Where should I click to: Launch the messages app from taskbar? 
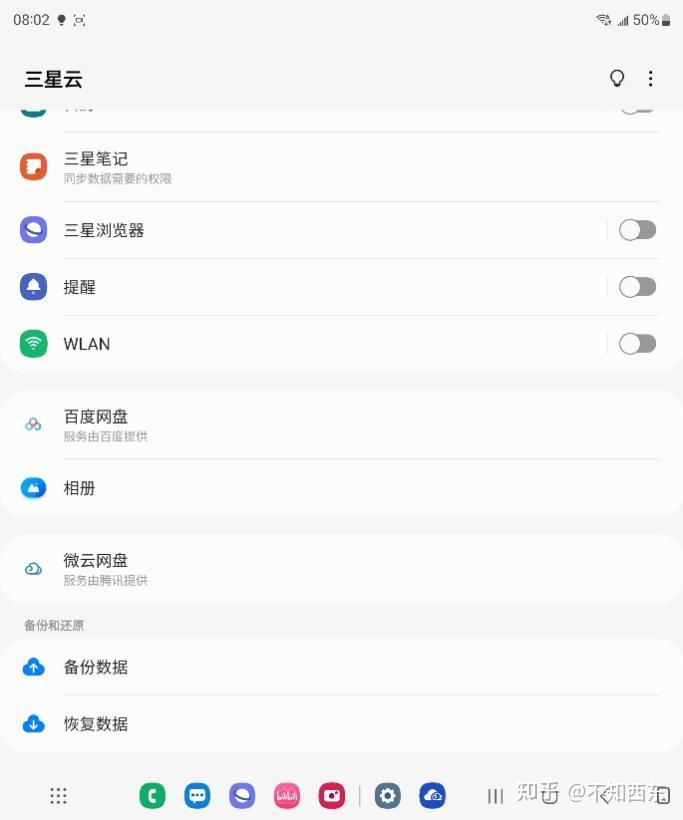(x=197, y=796)
